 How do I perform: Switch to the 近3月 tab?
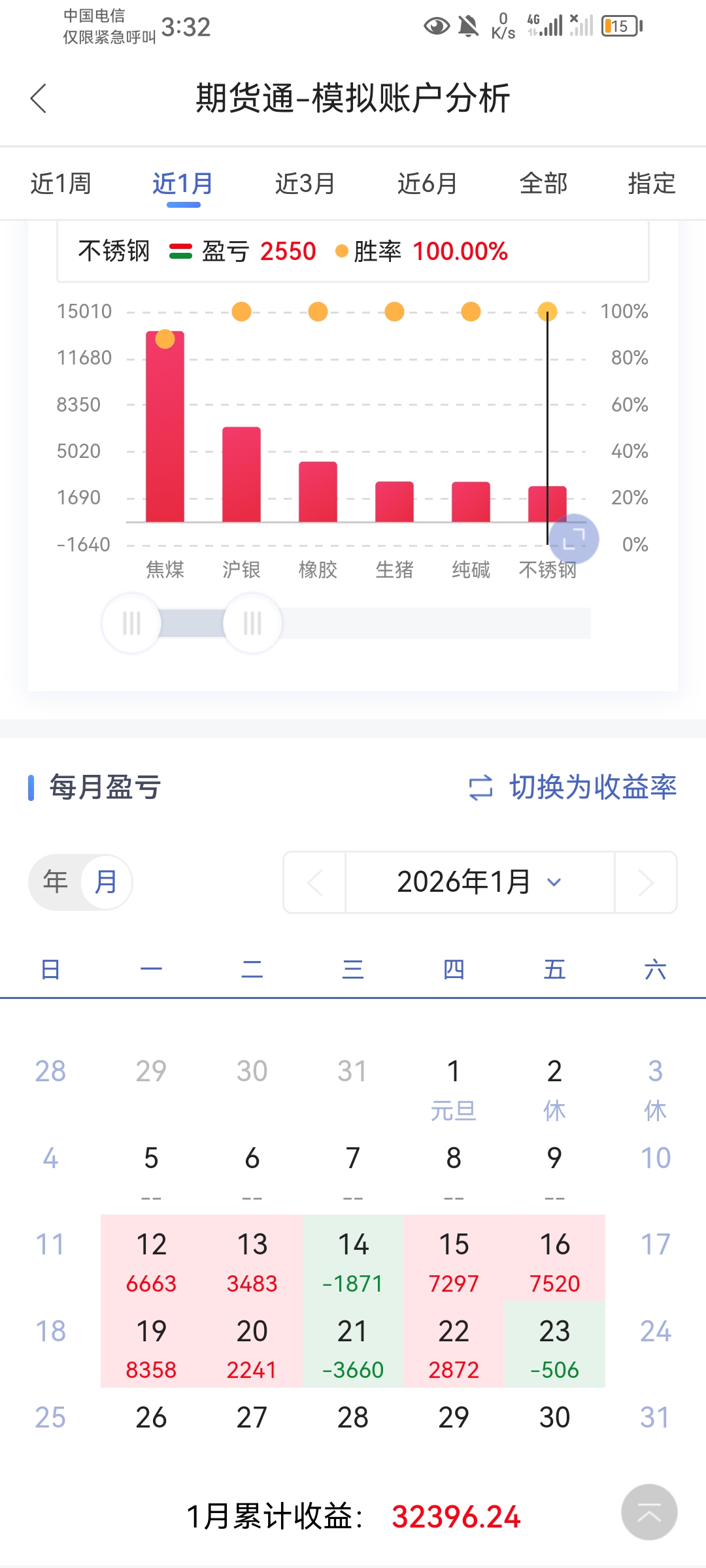[304, 184]
